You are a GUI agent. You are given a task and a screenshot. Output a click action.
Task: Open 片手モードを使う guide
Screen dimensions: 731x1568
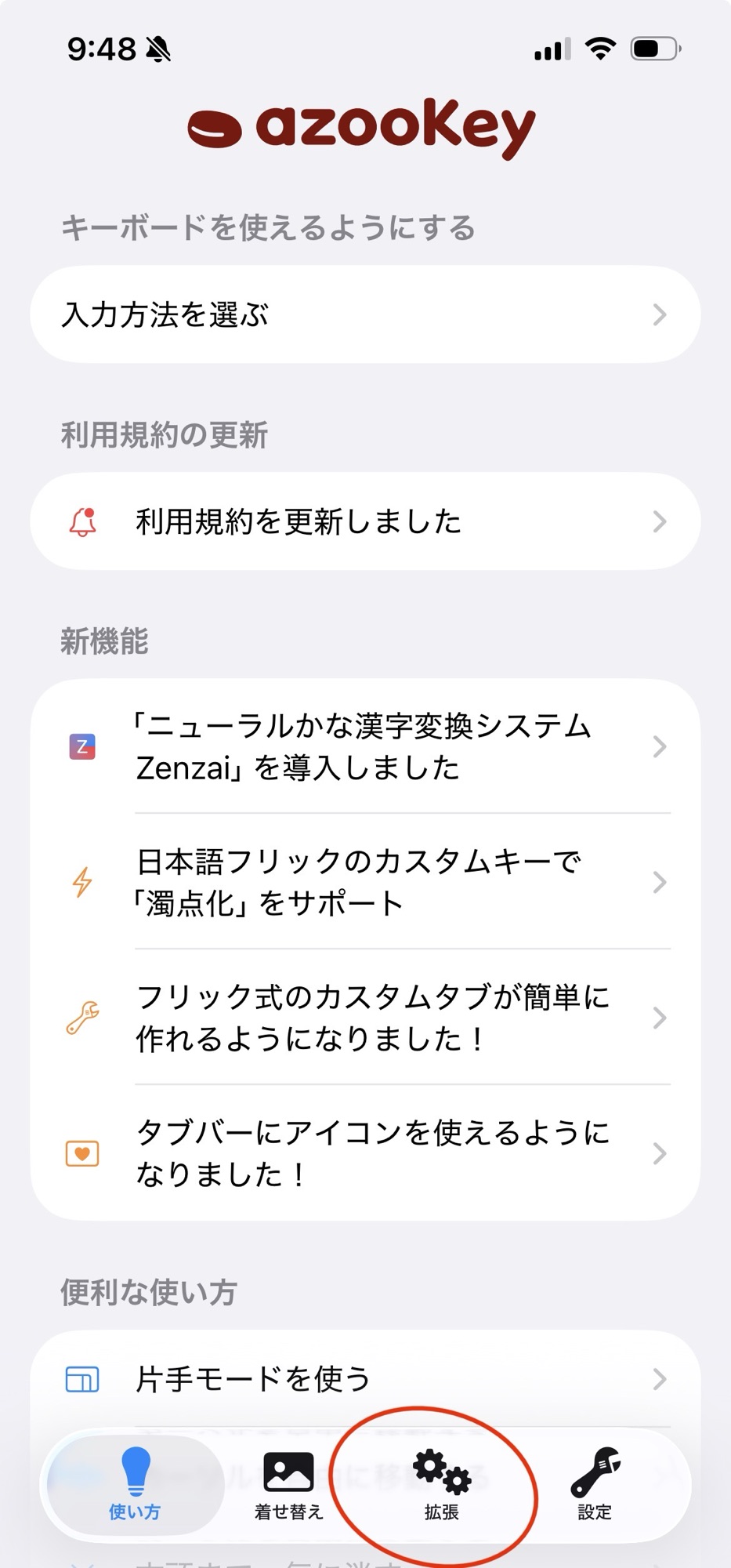(364, 1378)
